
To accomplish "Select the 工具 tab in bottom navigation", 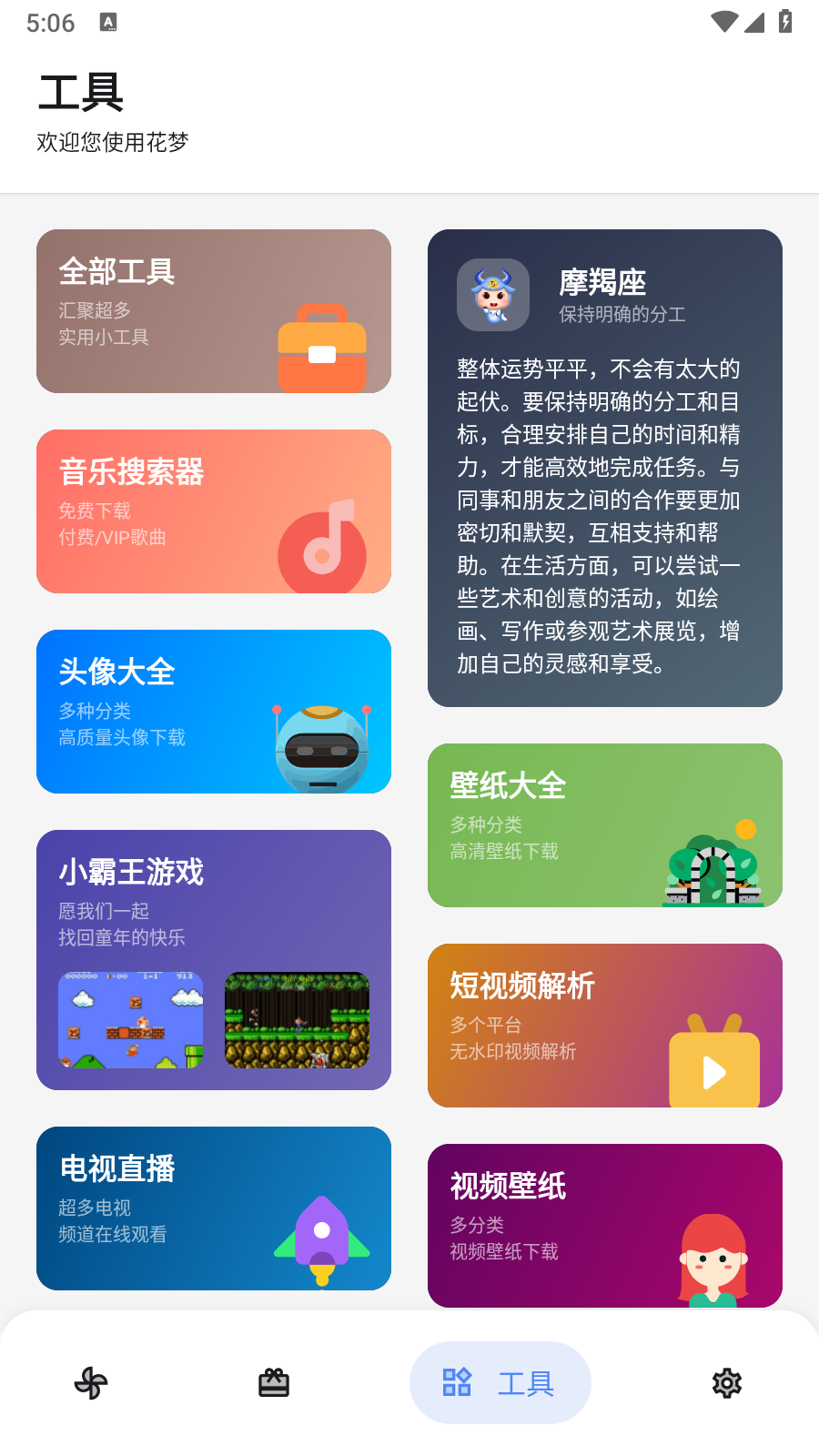I will tap(500, 1383).
